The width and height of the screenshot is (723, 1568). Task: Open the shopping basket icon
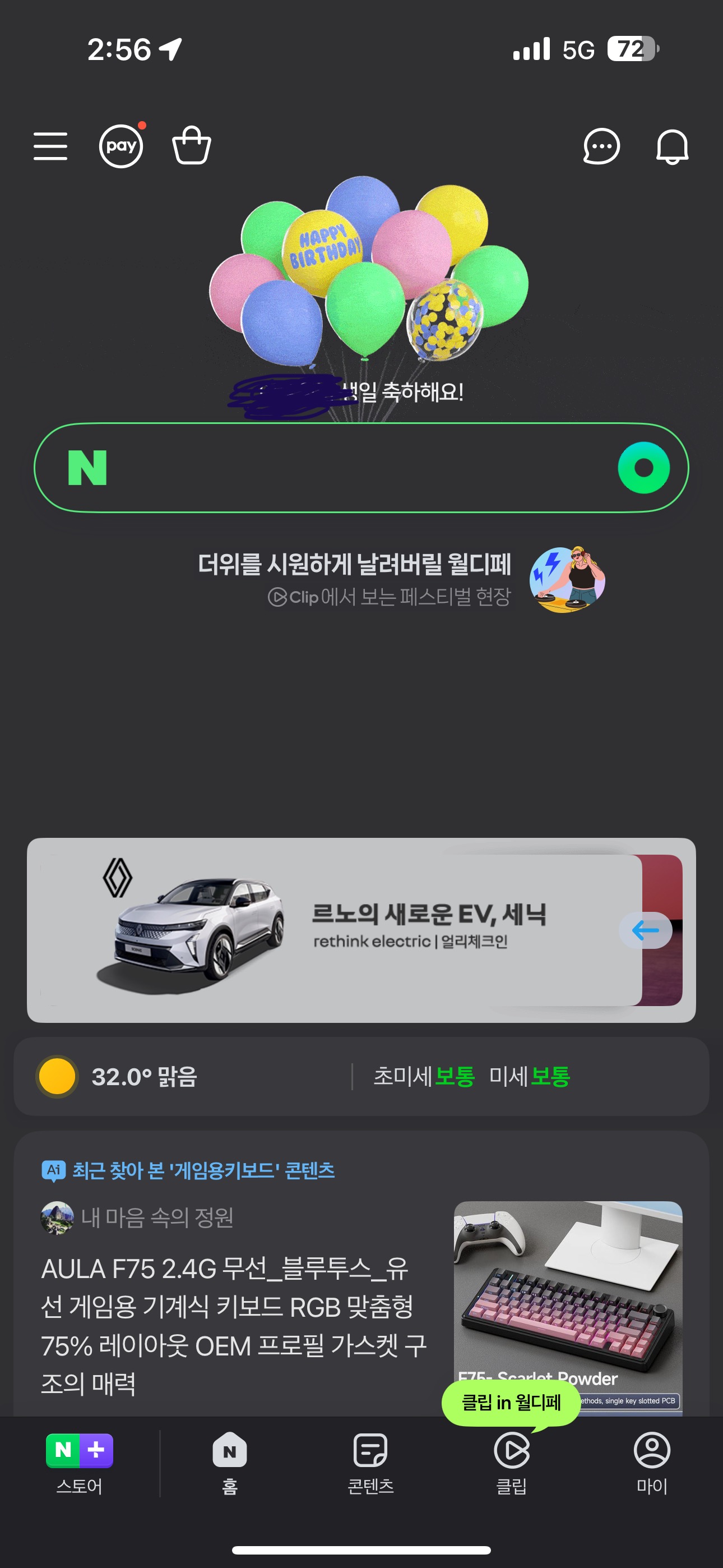point(192,145)
